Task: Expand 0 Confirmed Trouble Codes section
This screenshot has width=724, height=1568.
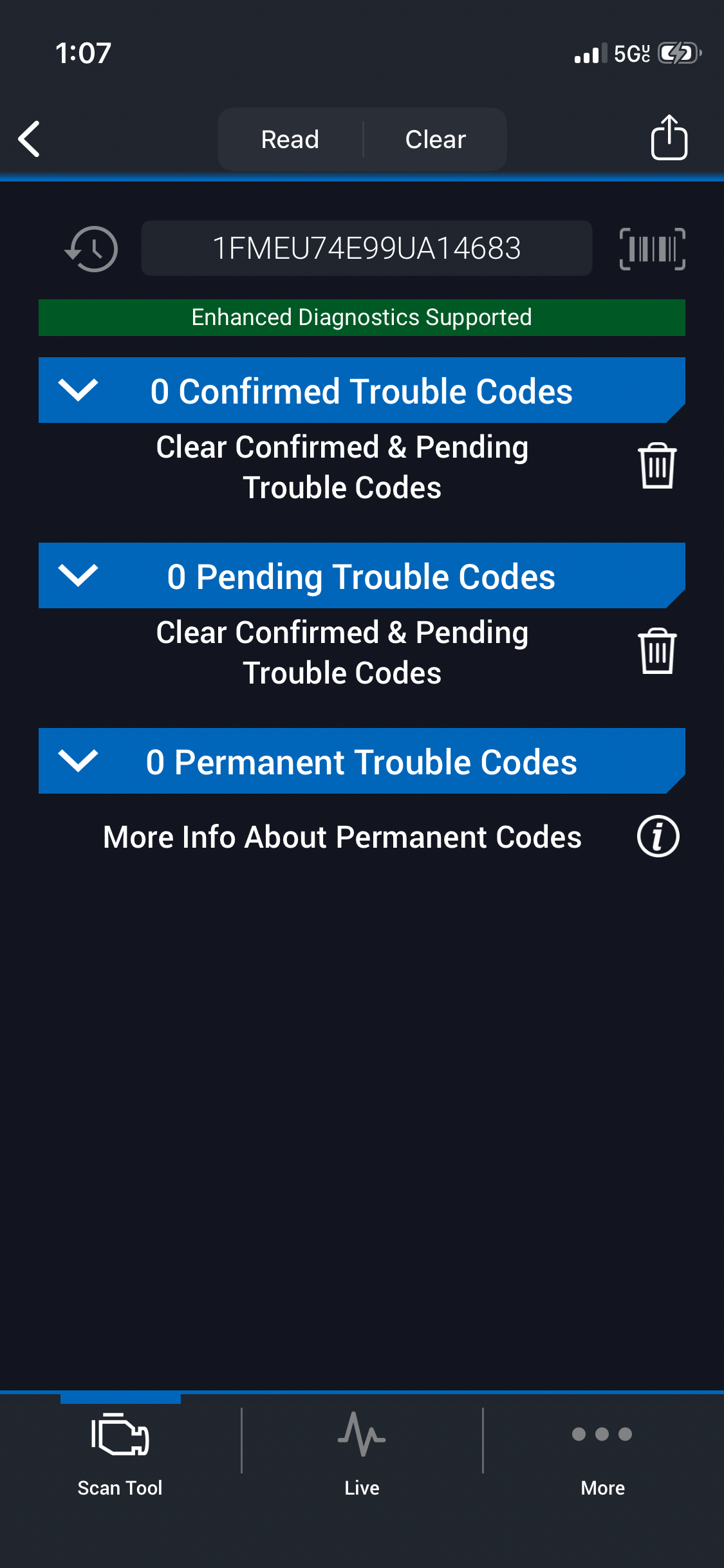Action: click(362, 391)
